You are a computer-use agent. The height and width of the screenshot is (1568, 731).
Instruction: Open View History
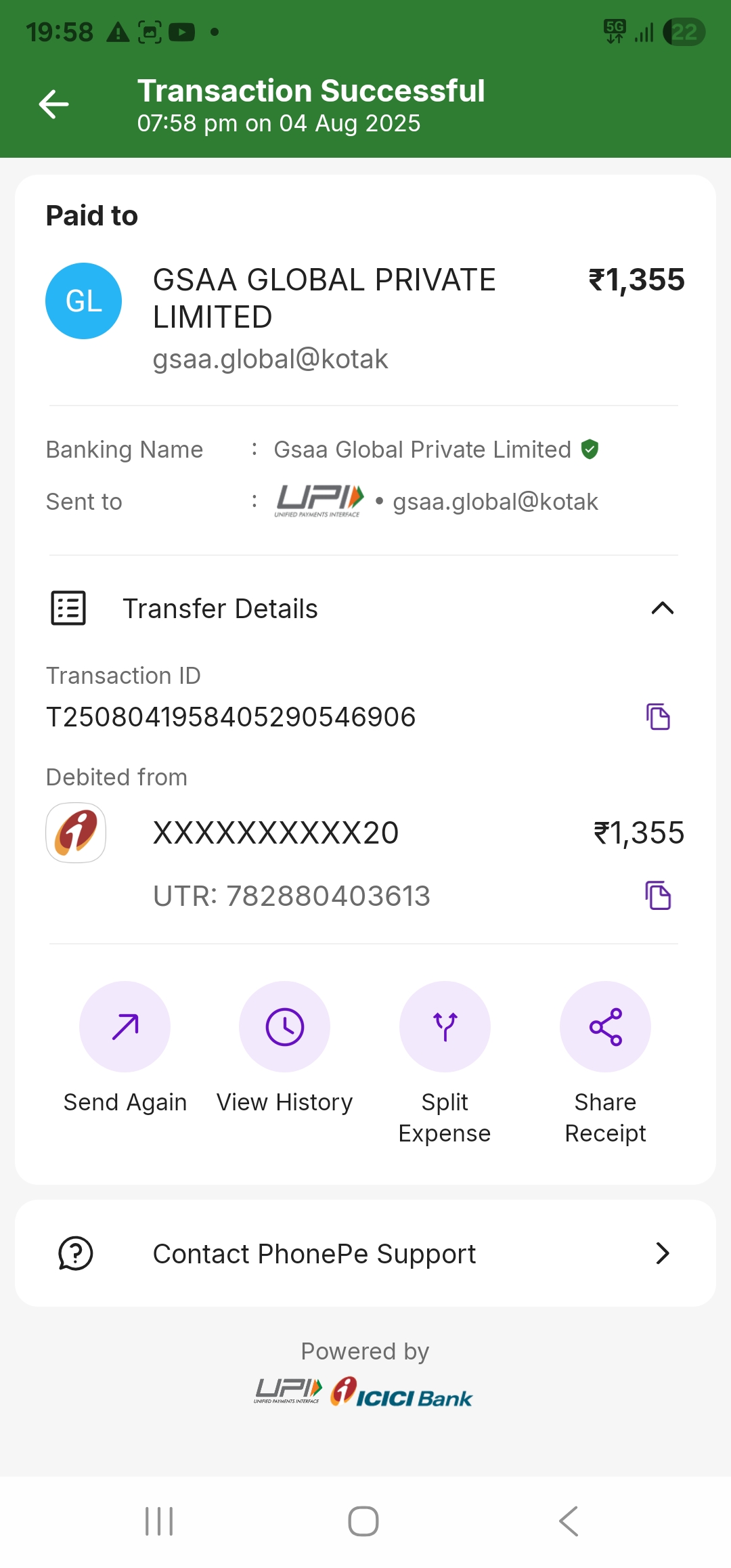click(x=284, y=1026)
